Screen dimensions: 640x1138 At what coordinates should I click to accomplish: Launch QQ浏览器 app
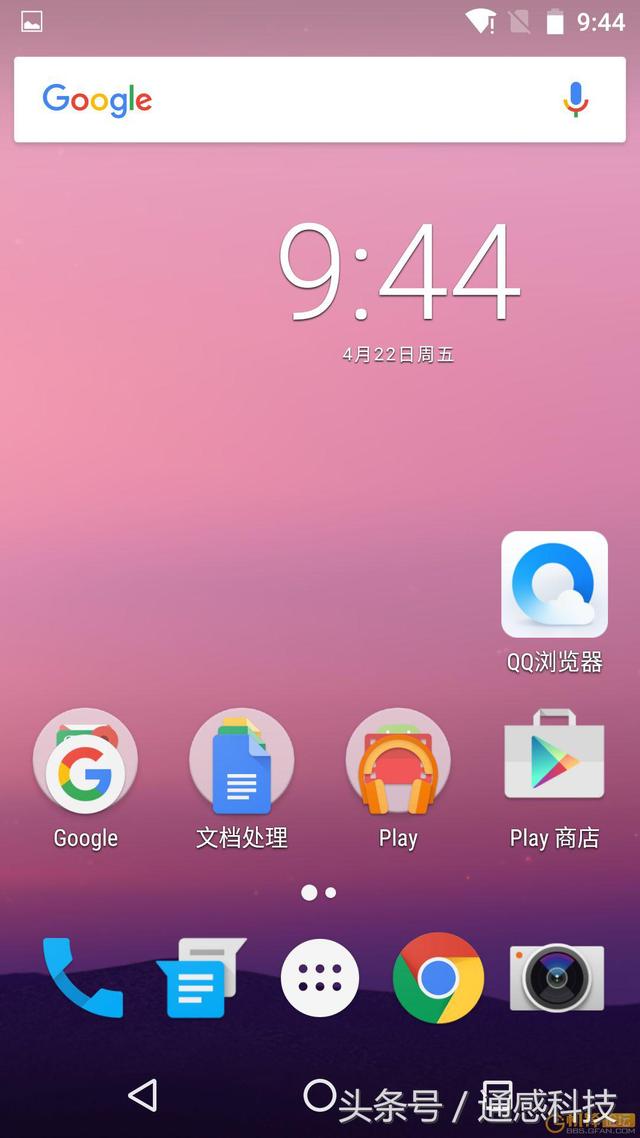pos(554,585)
